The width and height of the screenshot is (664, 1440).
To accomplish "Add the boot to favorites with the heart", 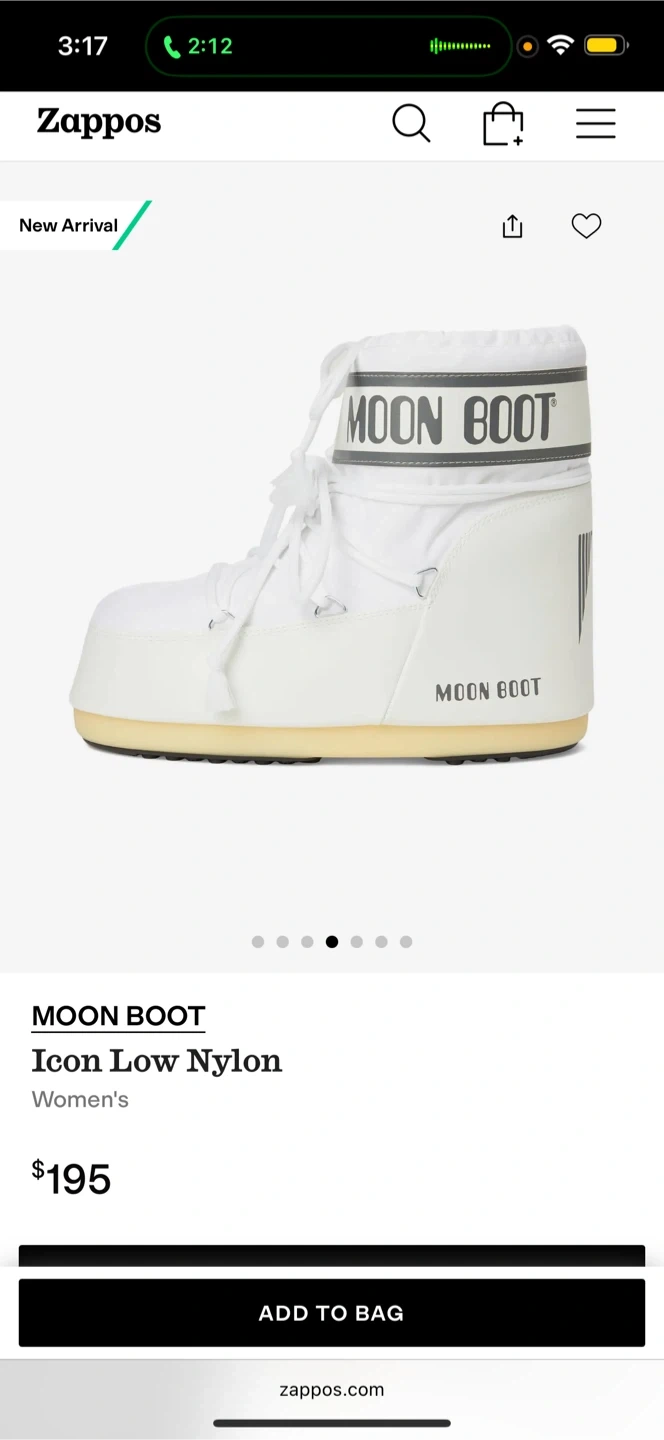I will (x=586, y=226).
